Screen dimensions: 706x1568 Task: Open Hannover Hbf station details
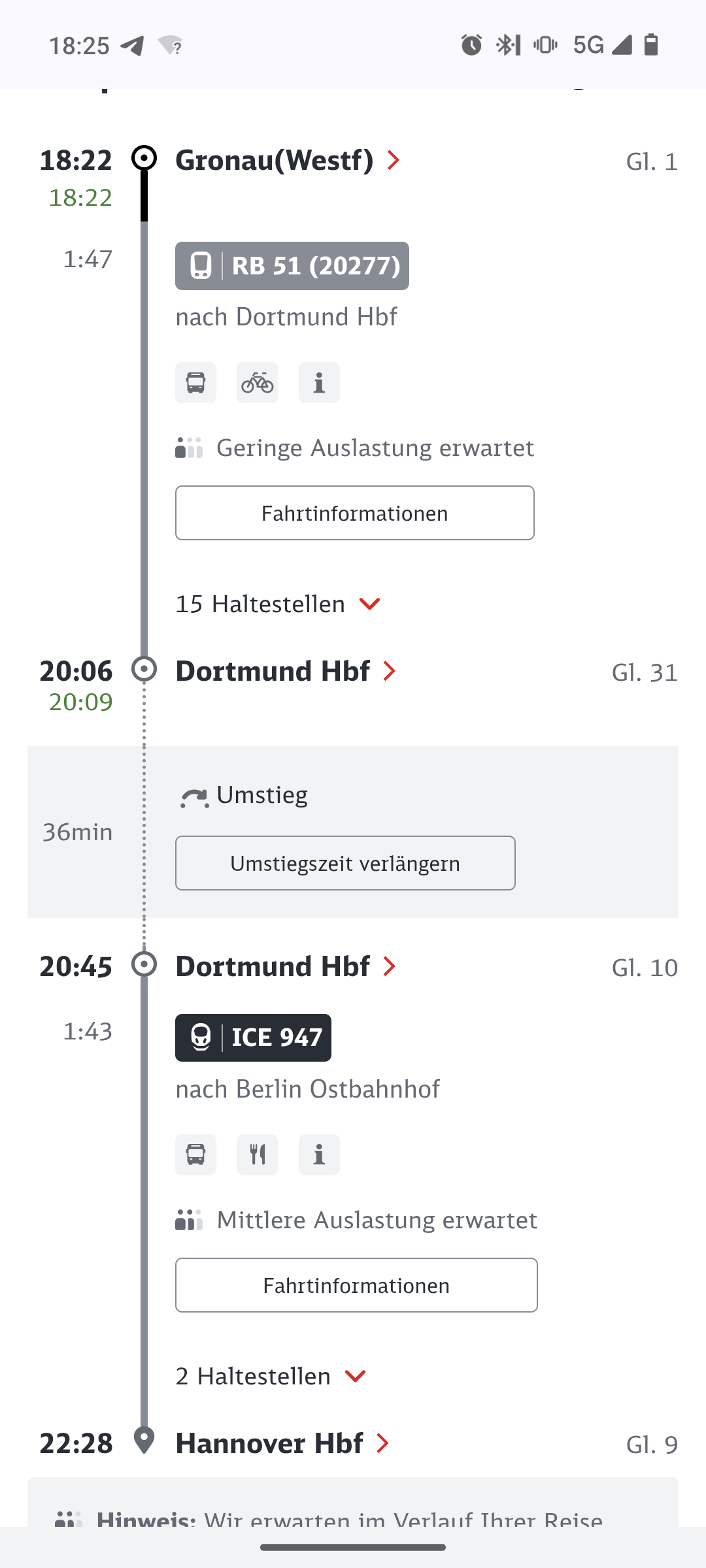282,1444
